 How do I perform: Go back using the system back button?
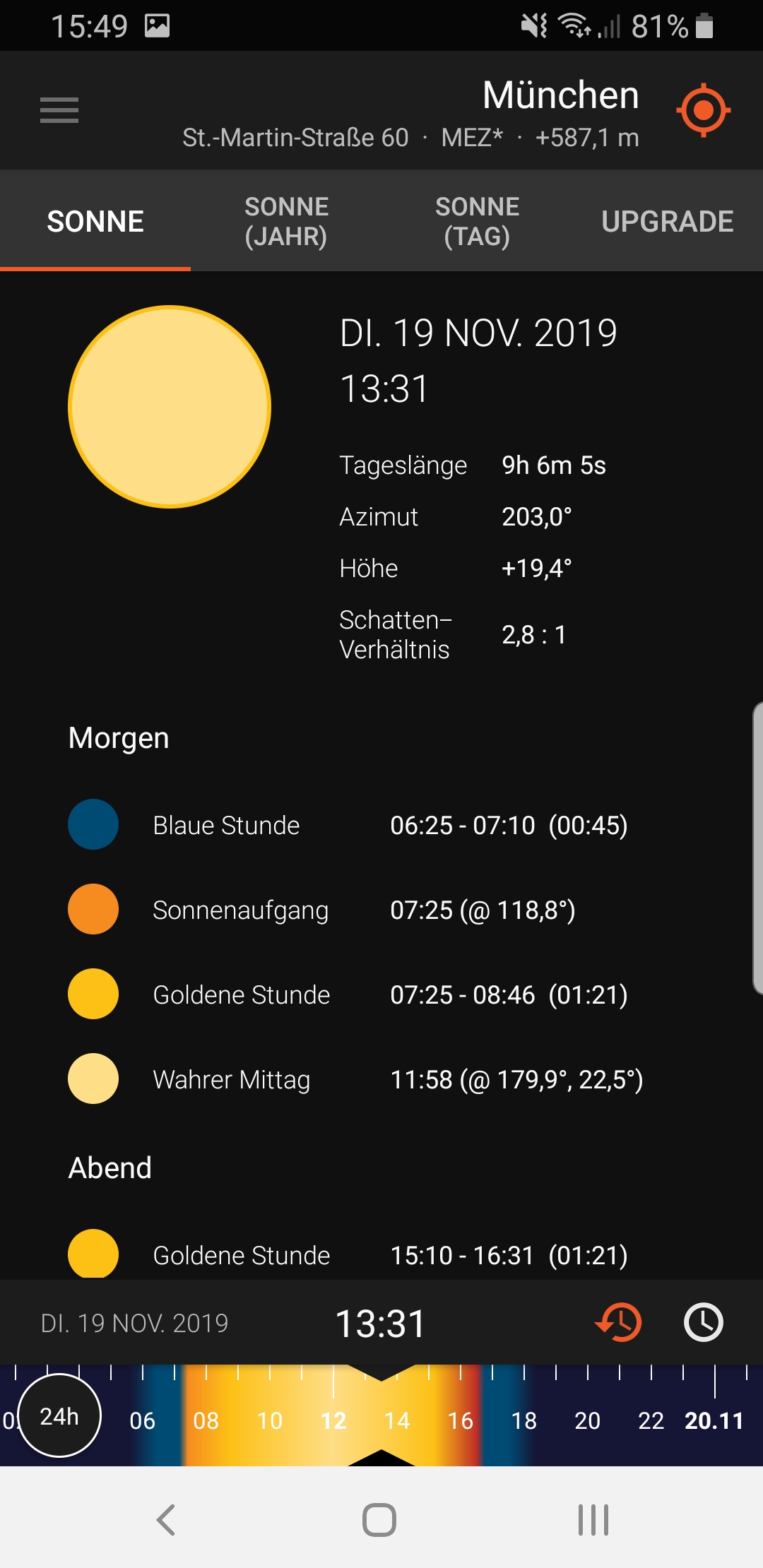166,1520
